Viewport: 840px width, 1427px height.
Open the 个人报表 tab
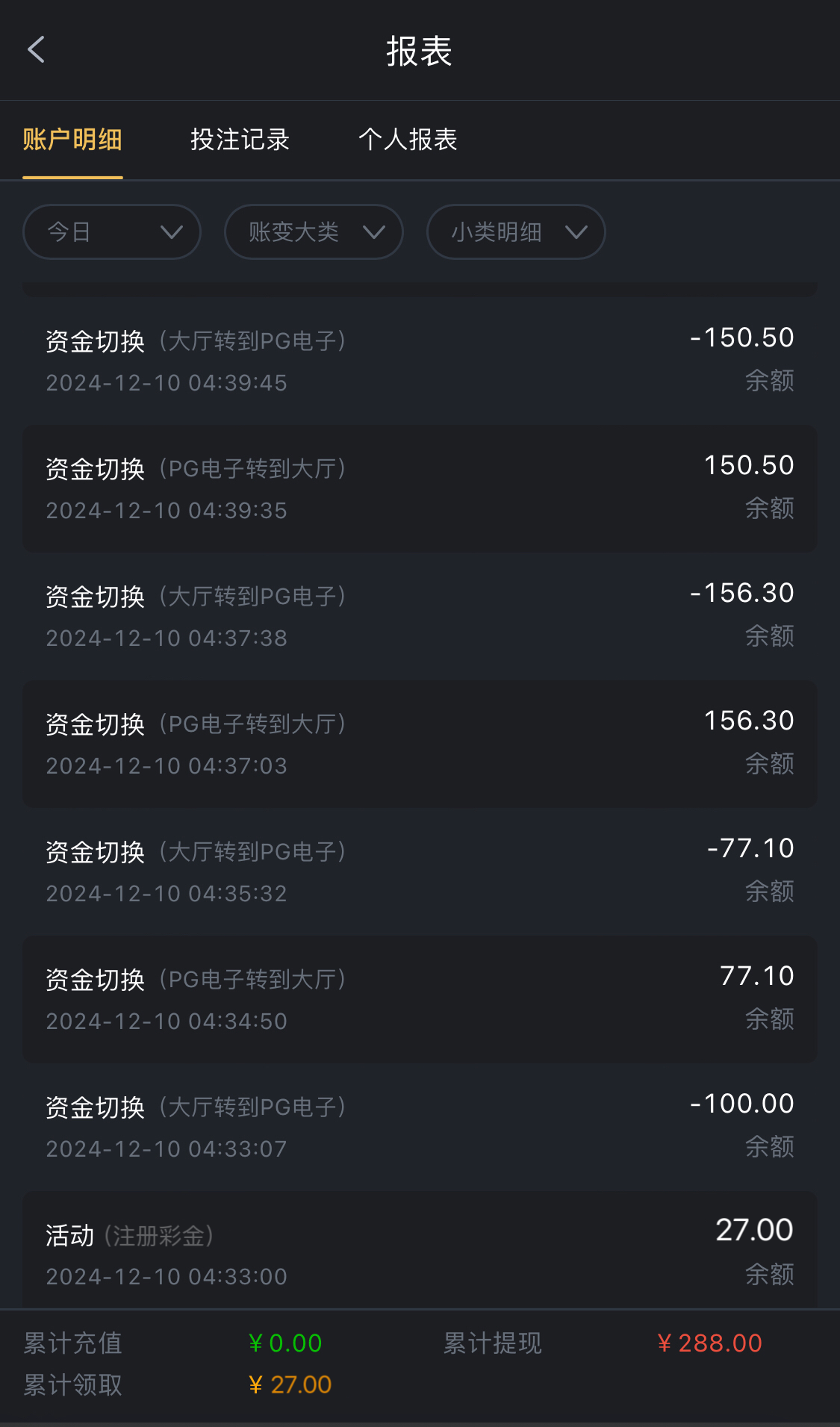point(408,140)
